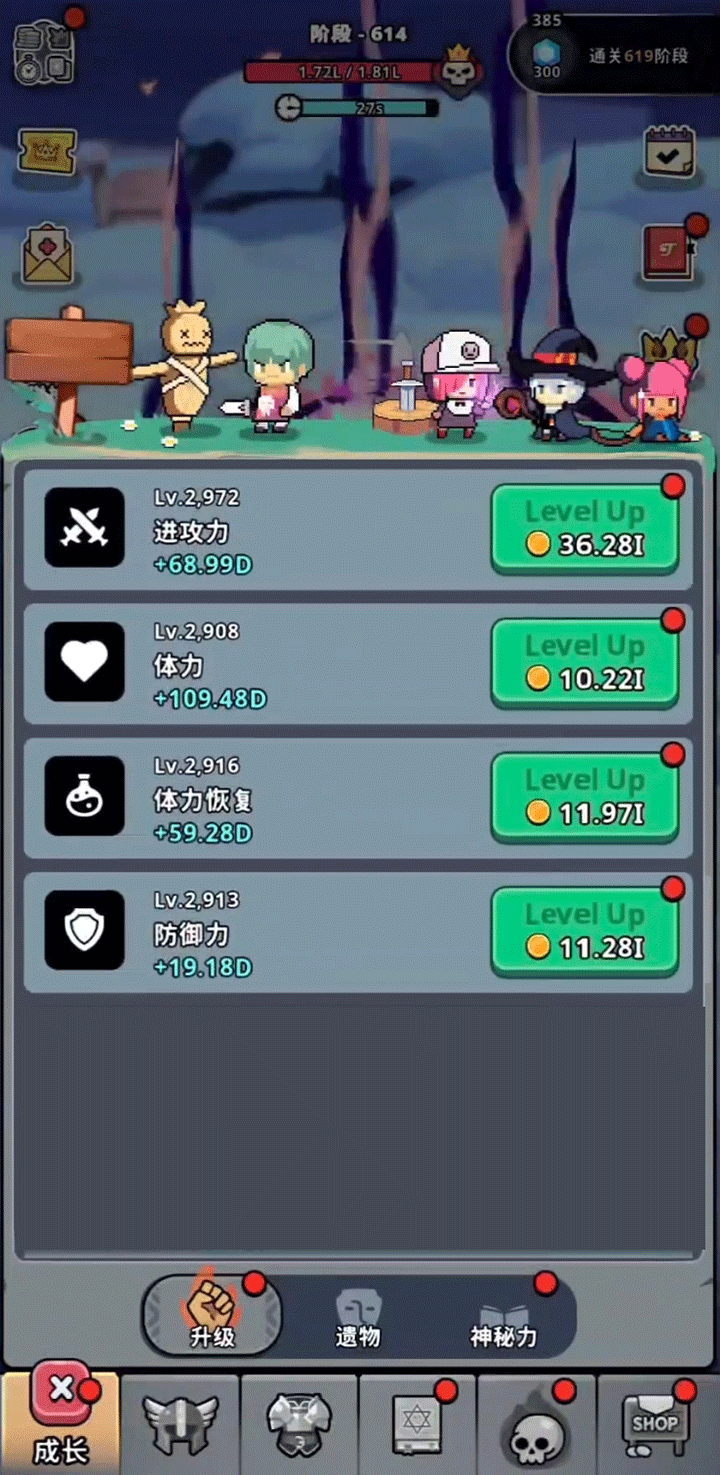Image resolution: width=720 pixels, height=1475 pixels.
Task: Open the 遗物 tab
Action: click(357, 1316)
